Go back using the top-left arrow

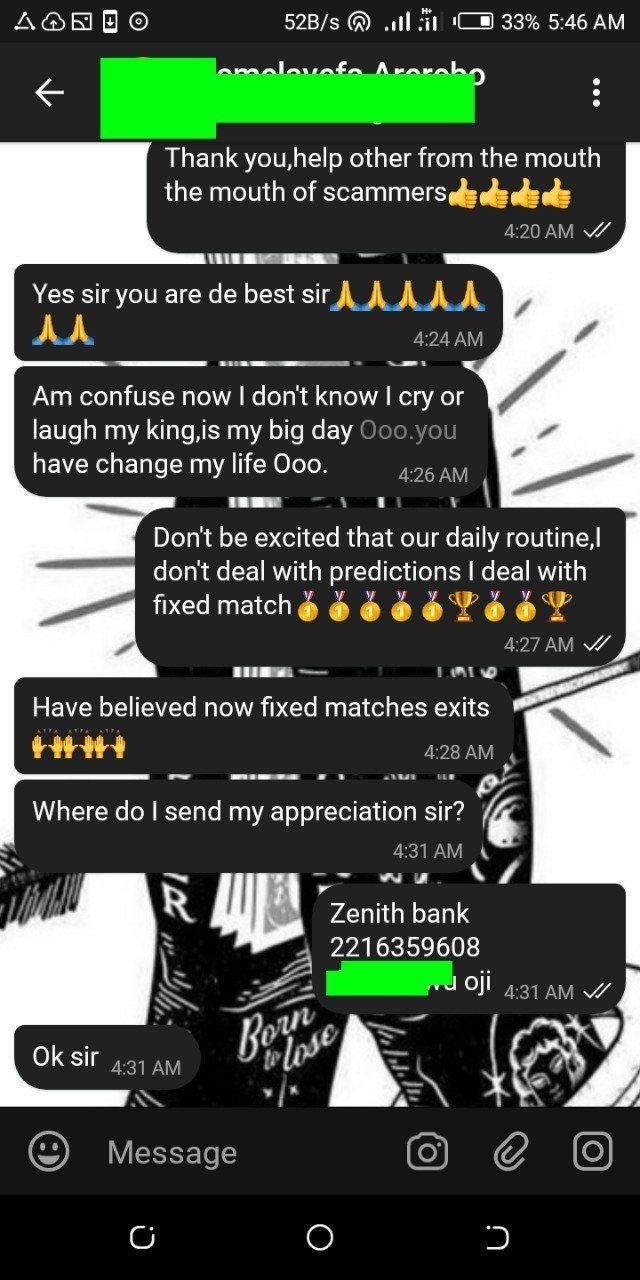coord(49,93)
